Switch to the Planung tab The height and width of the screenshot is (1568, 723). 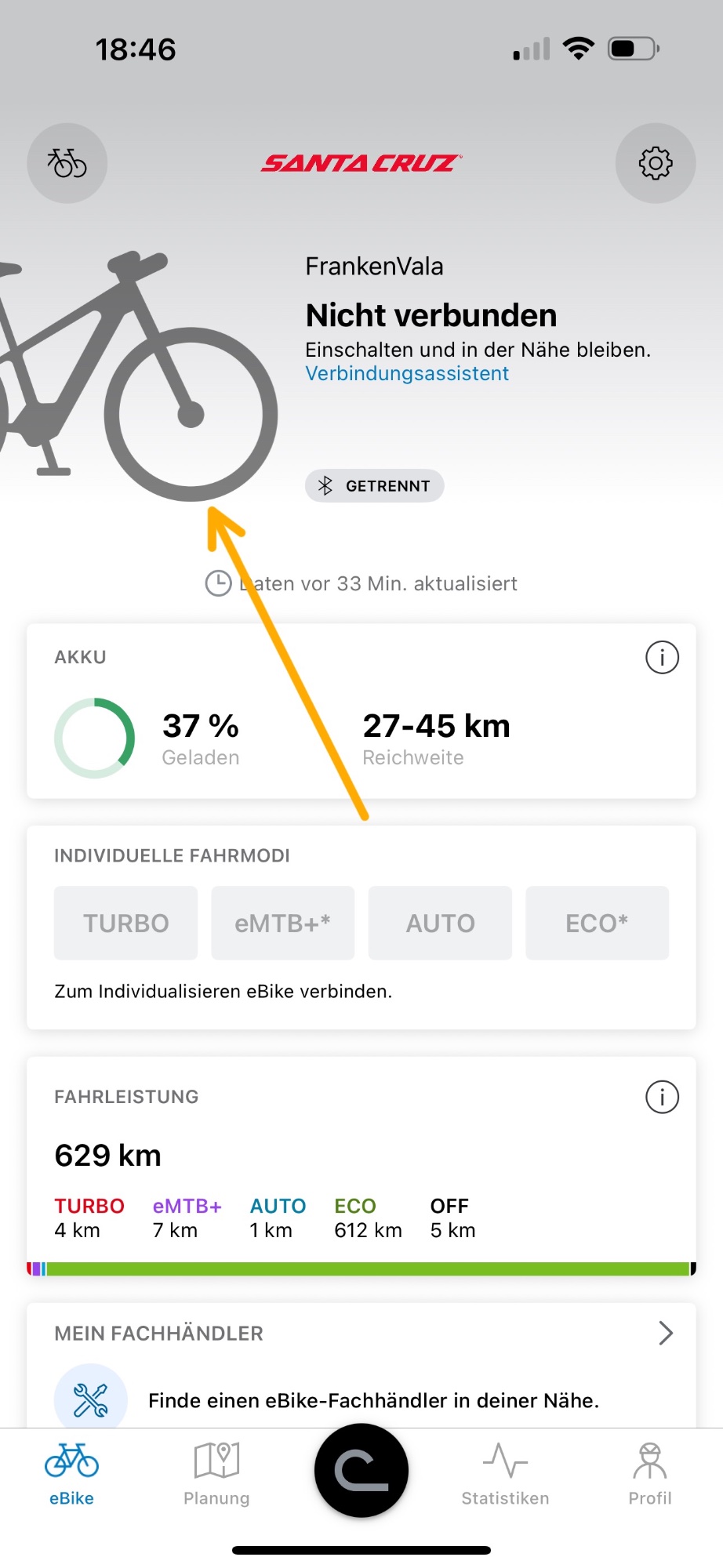216,1474
